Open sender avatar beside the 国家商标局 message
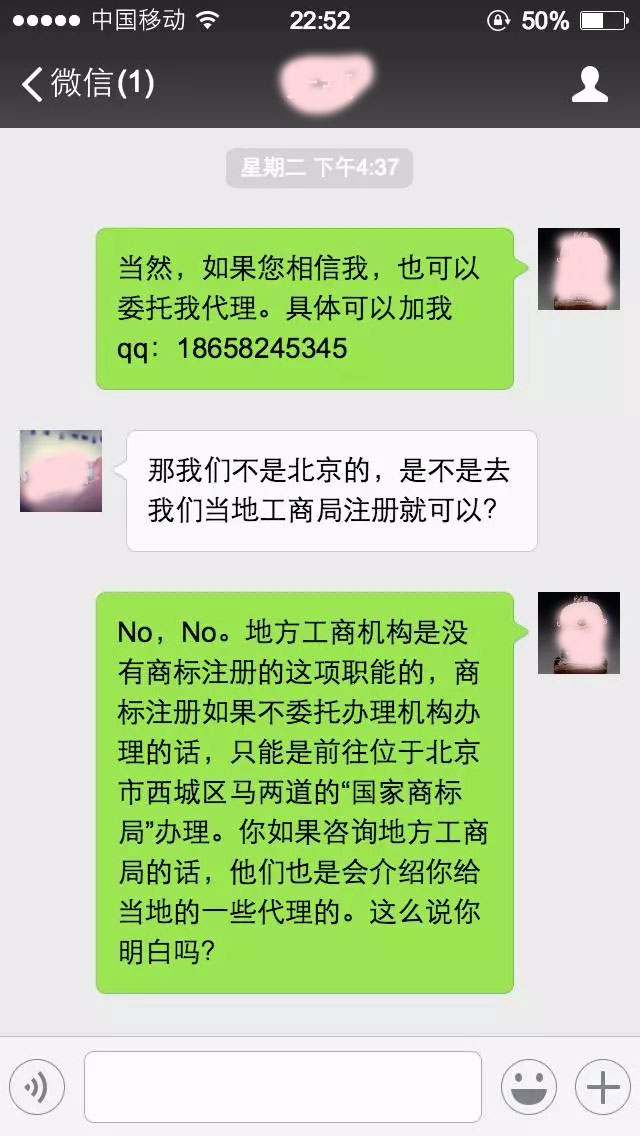The height and width of the screenshot is (1136, 640). pyautogui.click(x=579, y=632)
